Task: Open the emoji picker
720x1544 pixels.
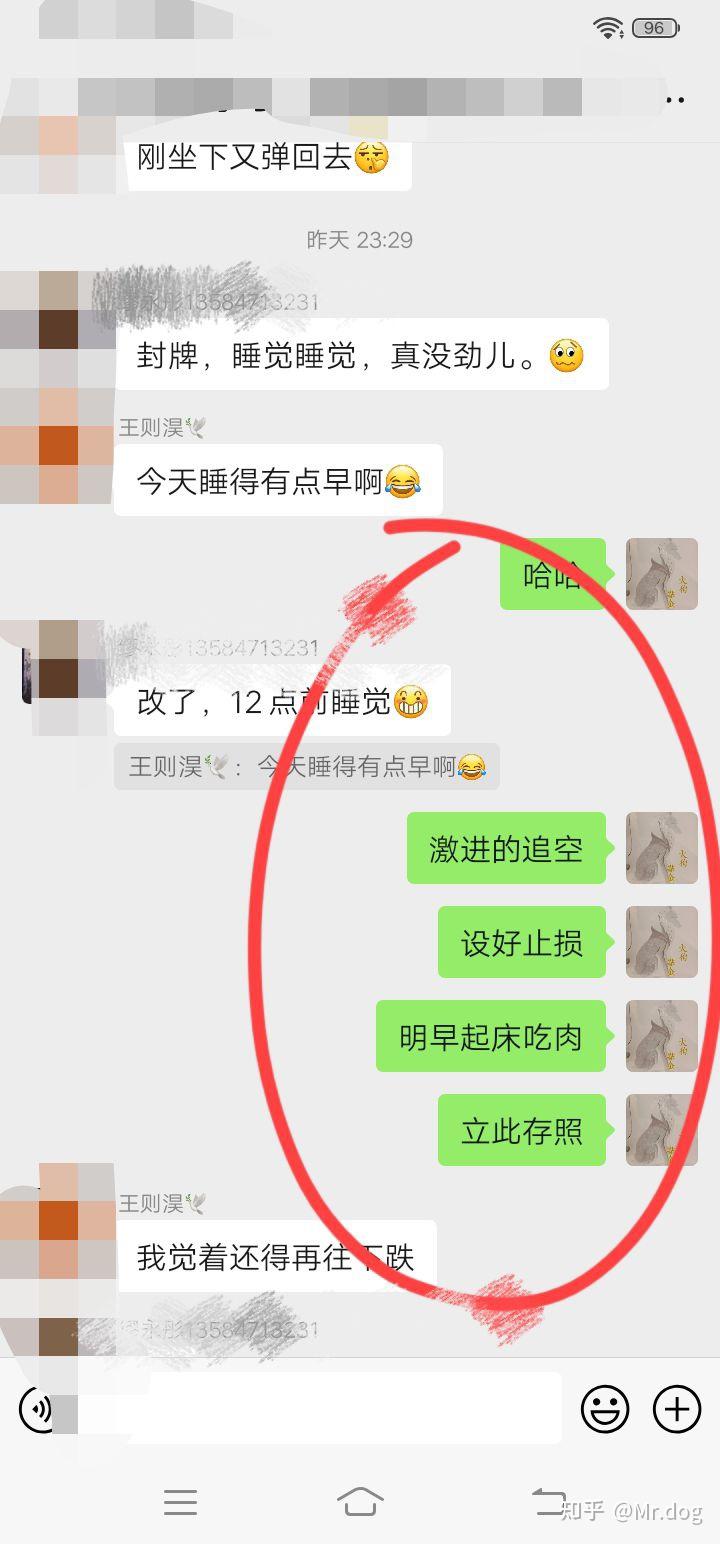Action: click(605, 1409)
